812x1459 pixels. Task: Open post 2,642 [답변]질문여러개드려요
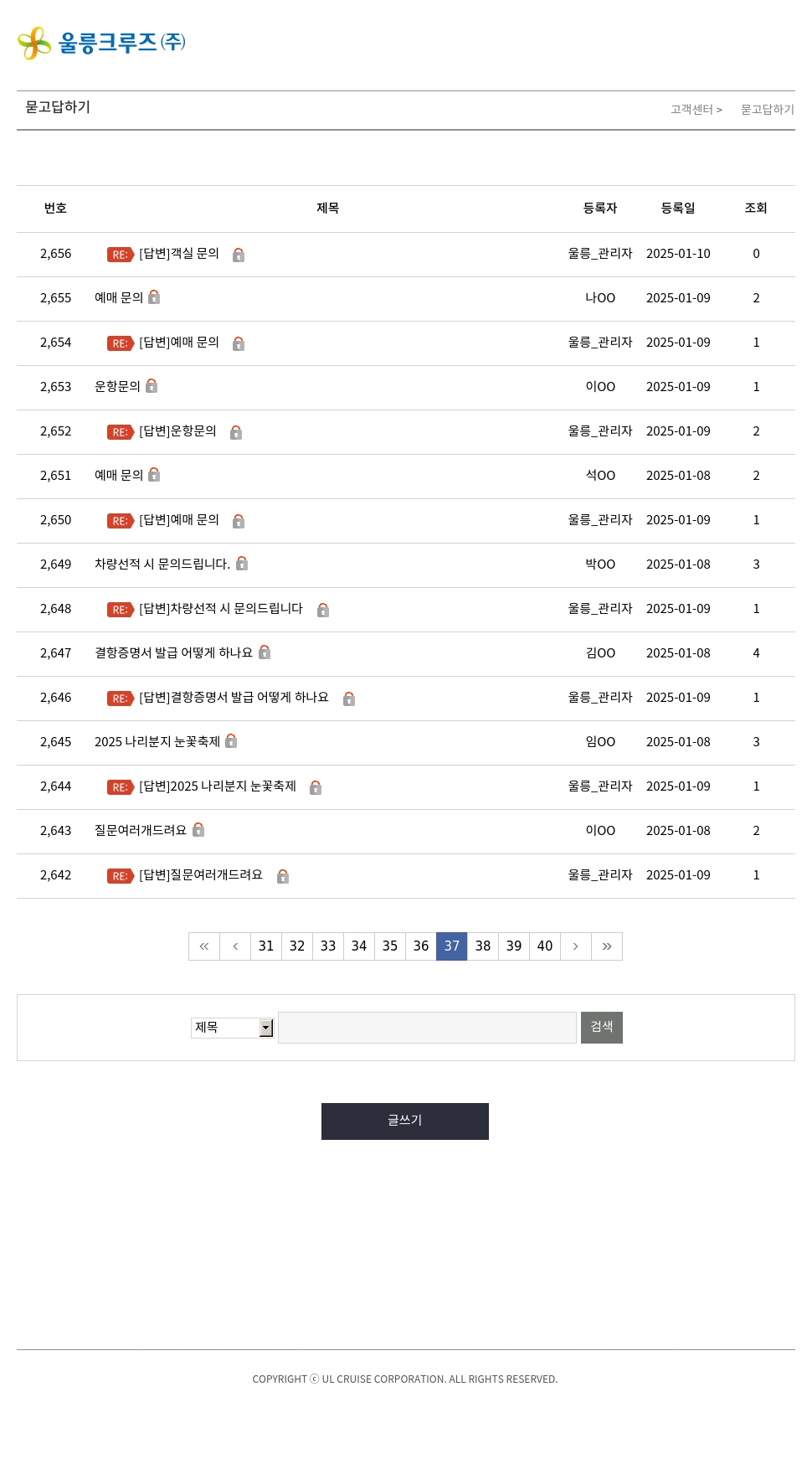[x=201, y=875]
